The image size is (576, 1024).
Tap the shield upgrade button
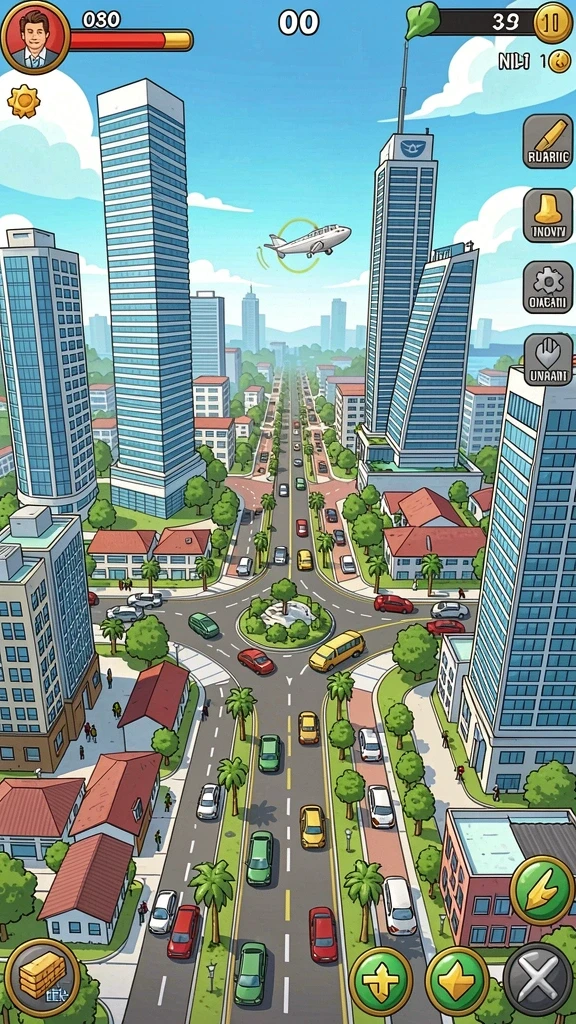[548, 360]
